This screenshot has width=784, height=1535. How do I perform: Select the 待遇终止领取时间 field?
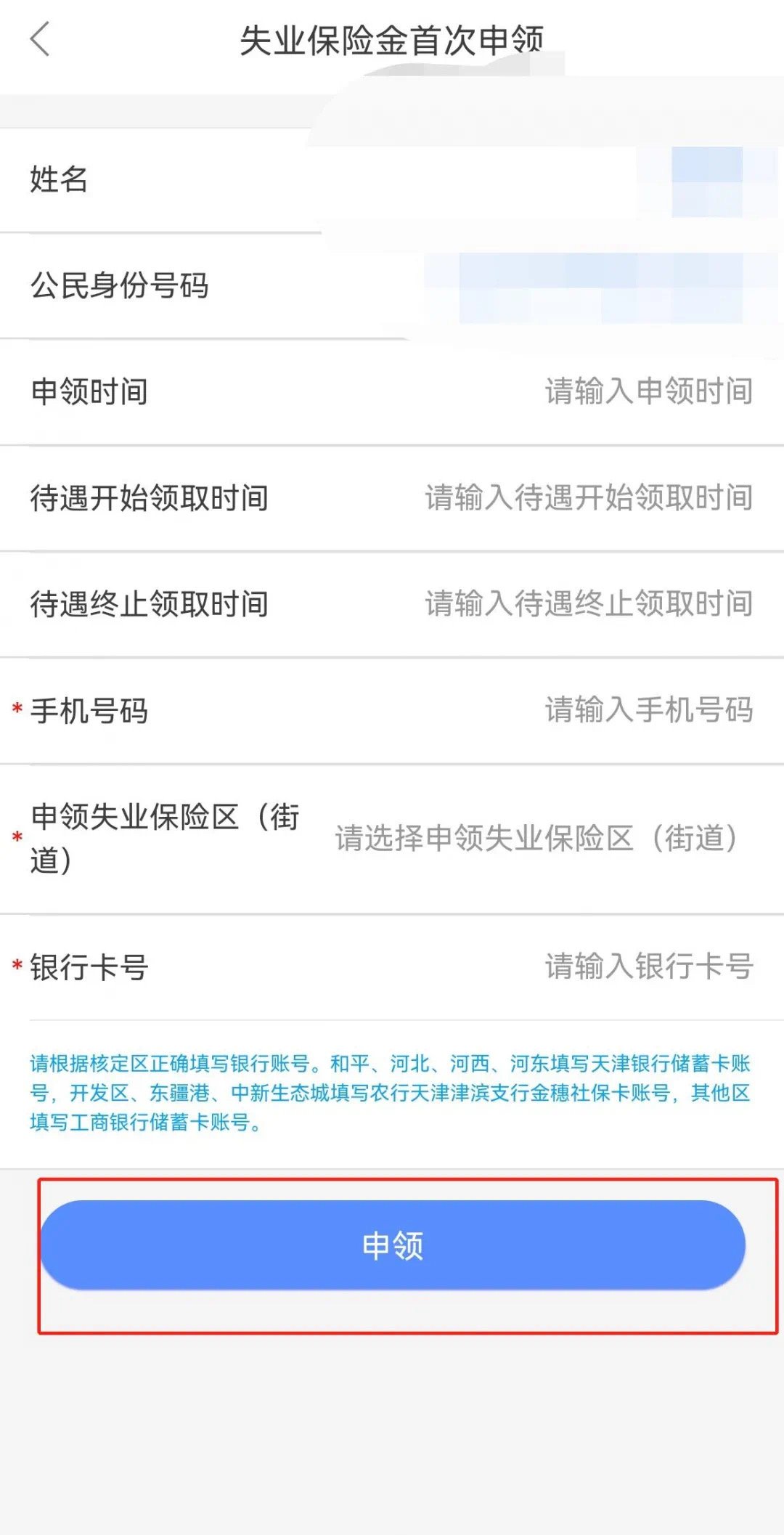(588, 604)
